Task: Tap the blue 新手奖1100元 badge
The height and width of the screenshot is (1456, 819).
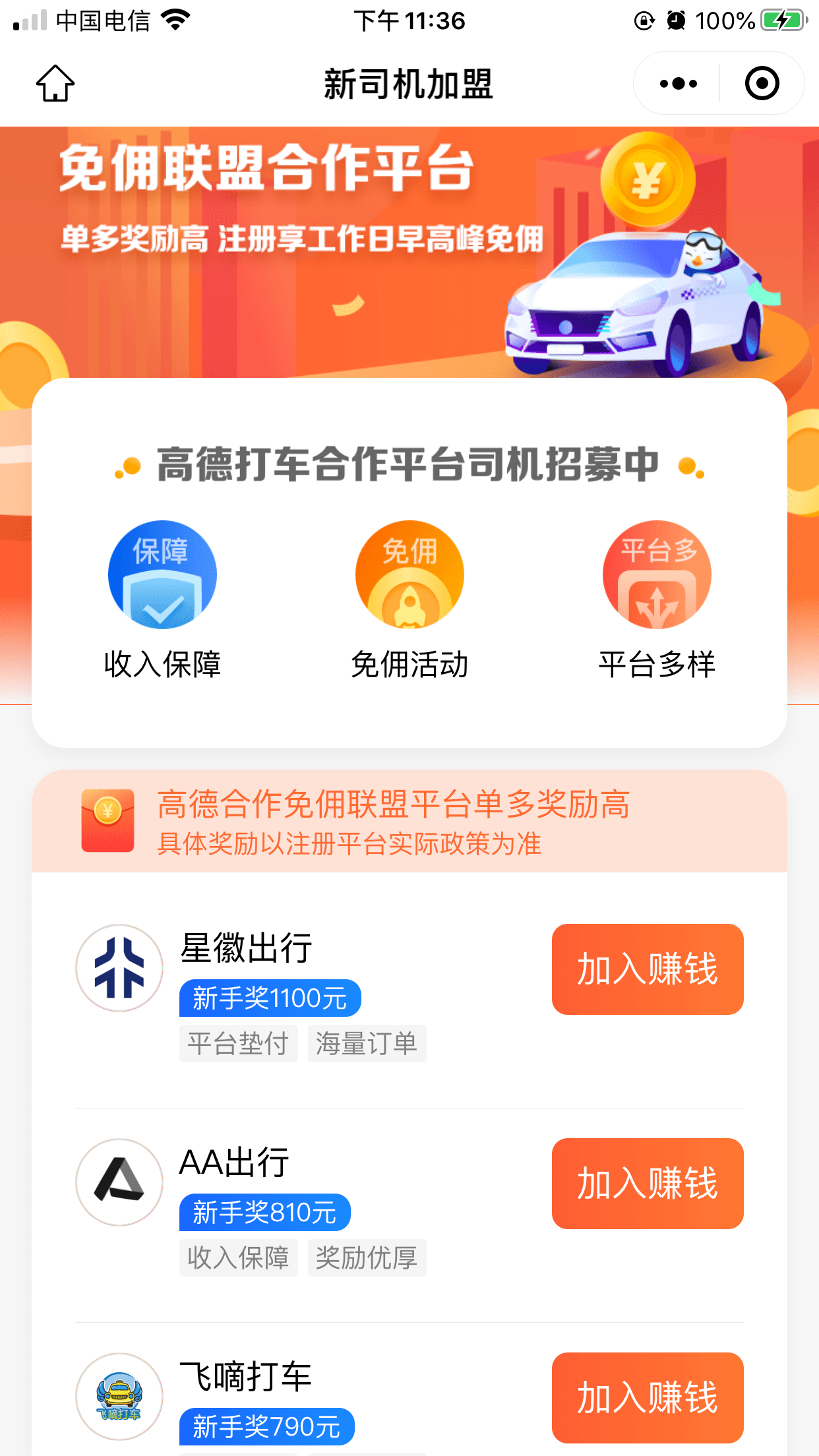Action: (269, 998)
